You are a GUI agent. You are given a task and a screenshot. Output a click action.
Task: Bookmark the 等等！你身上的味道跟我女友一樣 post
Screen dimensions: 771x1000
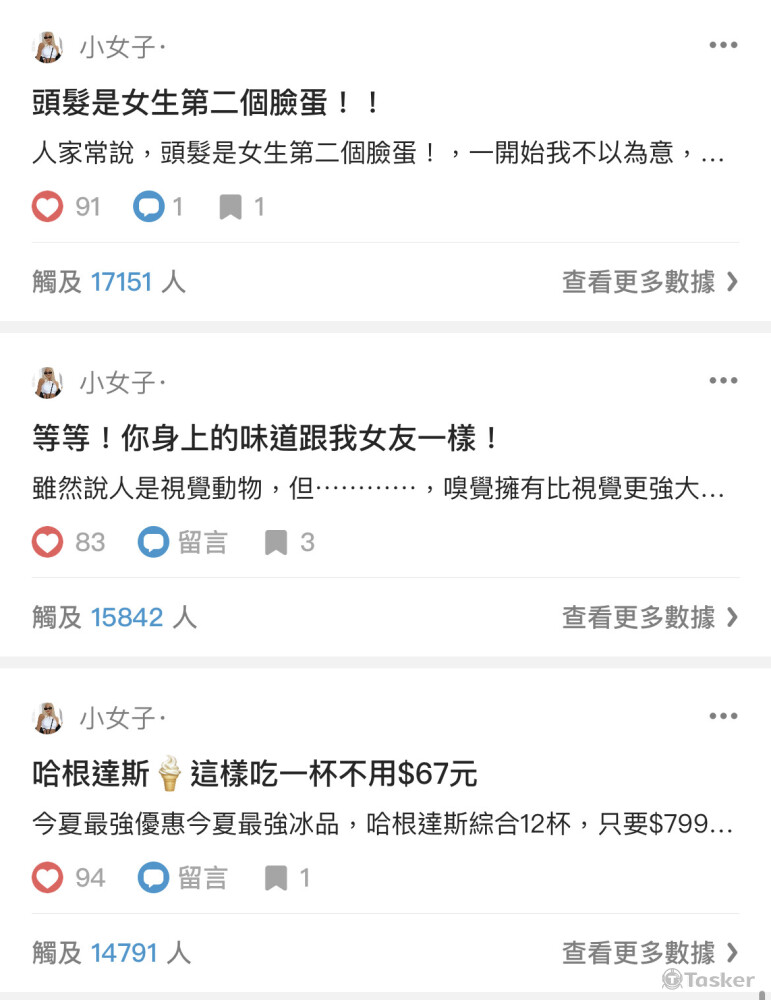[x=276, y=542]
